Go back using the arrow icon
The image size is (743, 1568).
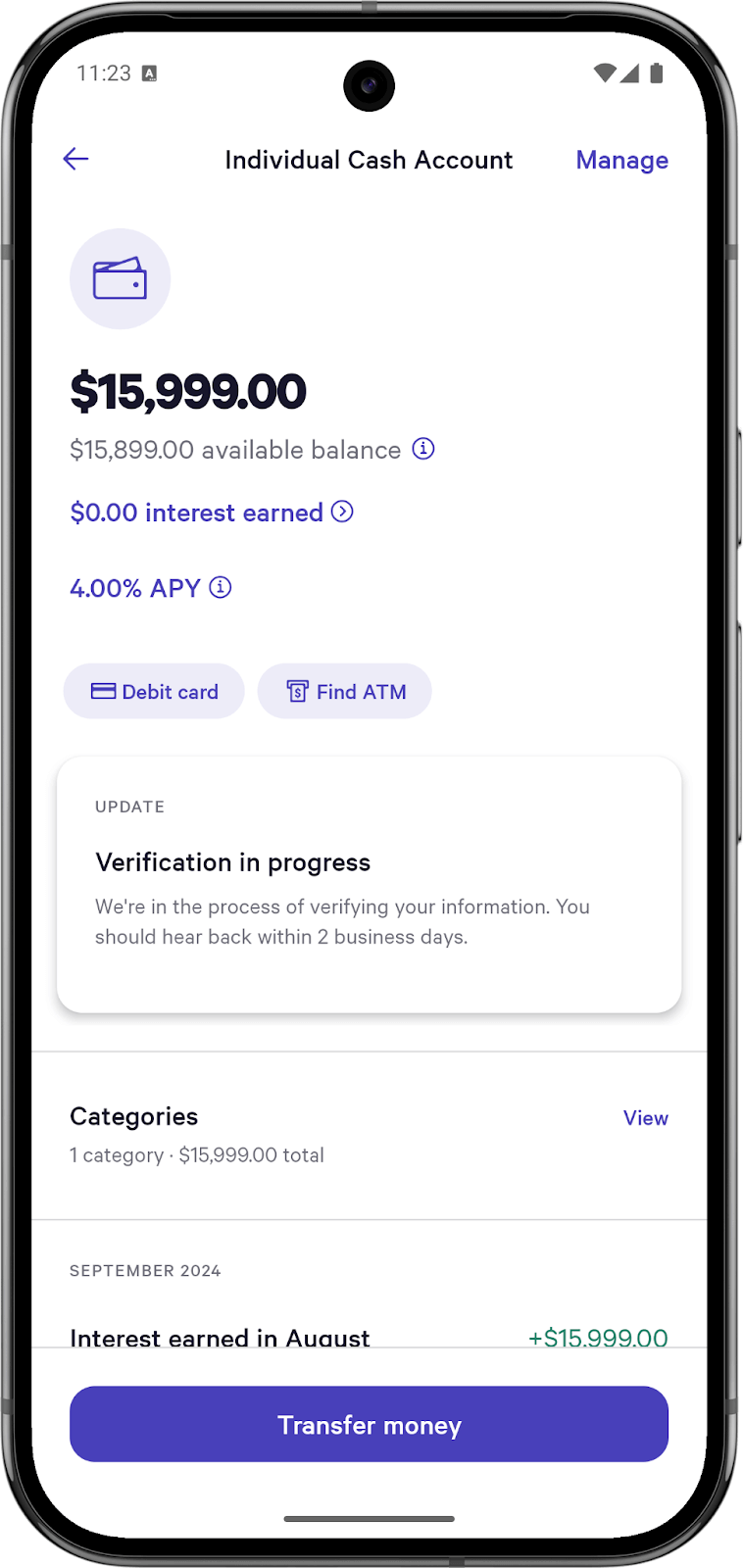click(75, 159)
